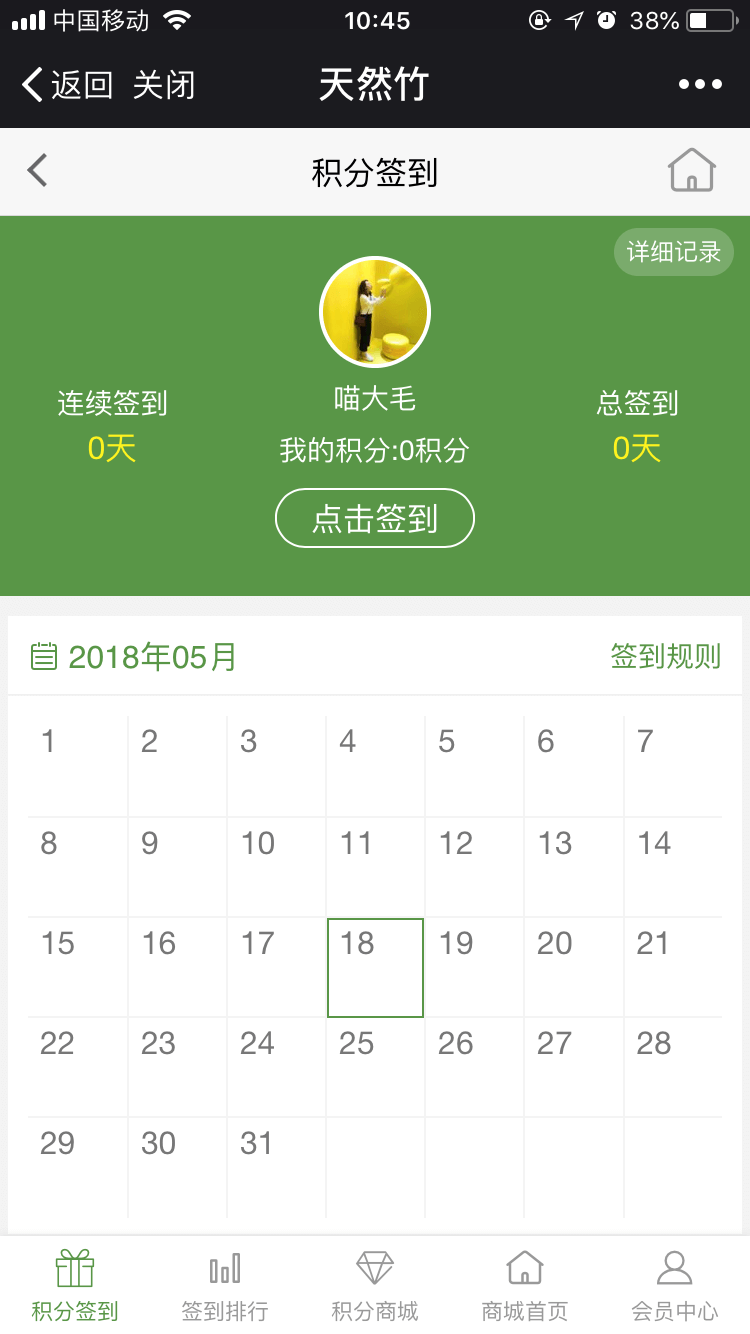The image size is (750, 1334).
Task: Select the 积分签到 tab
Action: [75, 1286]
